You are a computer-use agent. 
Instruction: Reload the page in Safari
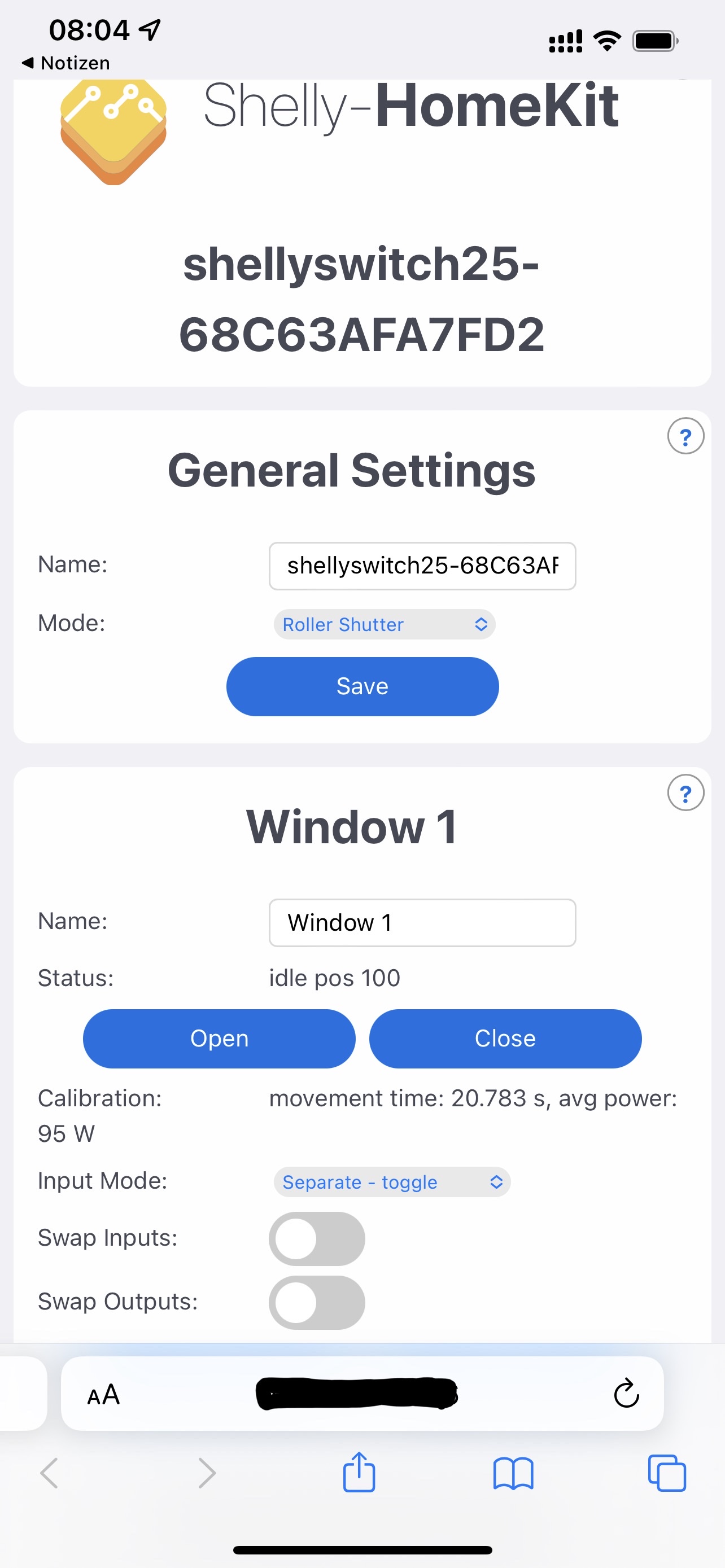point(626,1395)
